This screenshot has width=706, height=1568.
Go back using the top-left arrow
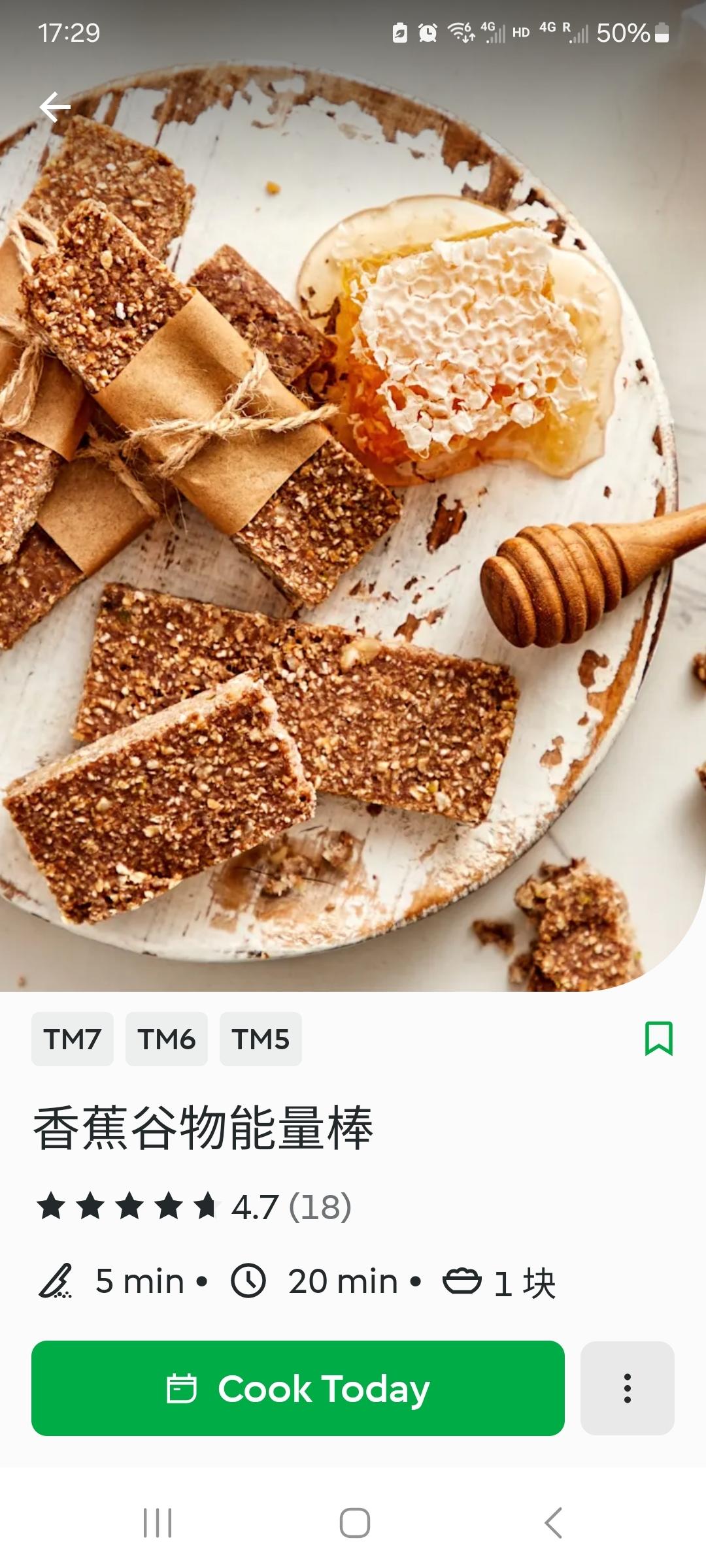point(55,107)
